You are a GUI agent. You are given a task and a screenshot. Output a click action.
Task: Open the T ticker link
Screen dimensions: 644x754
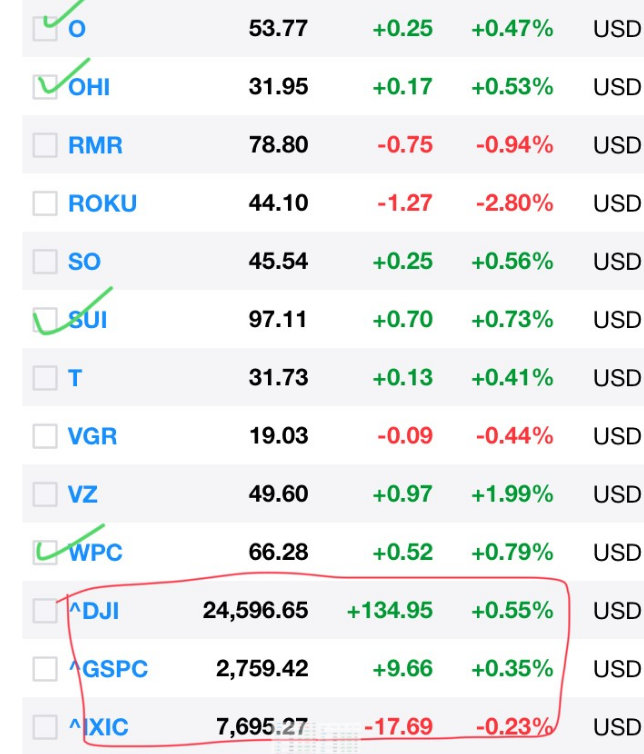tap(75, 378)
